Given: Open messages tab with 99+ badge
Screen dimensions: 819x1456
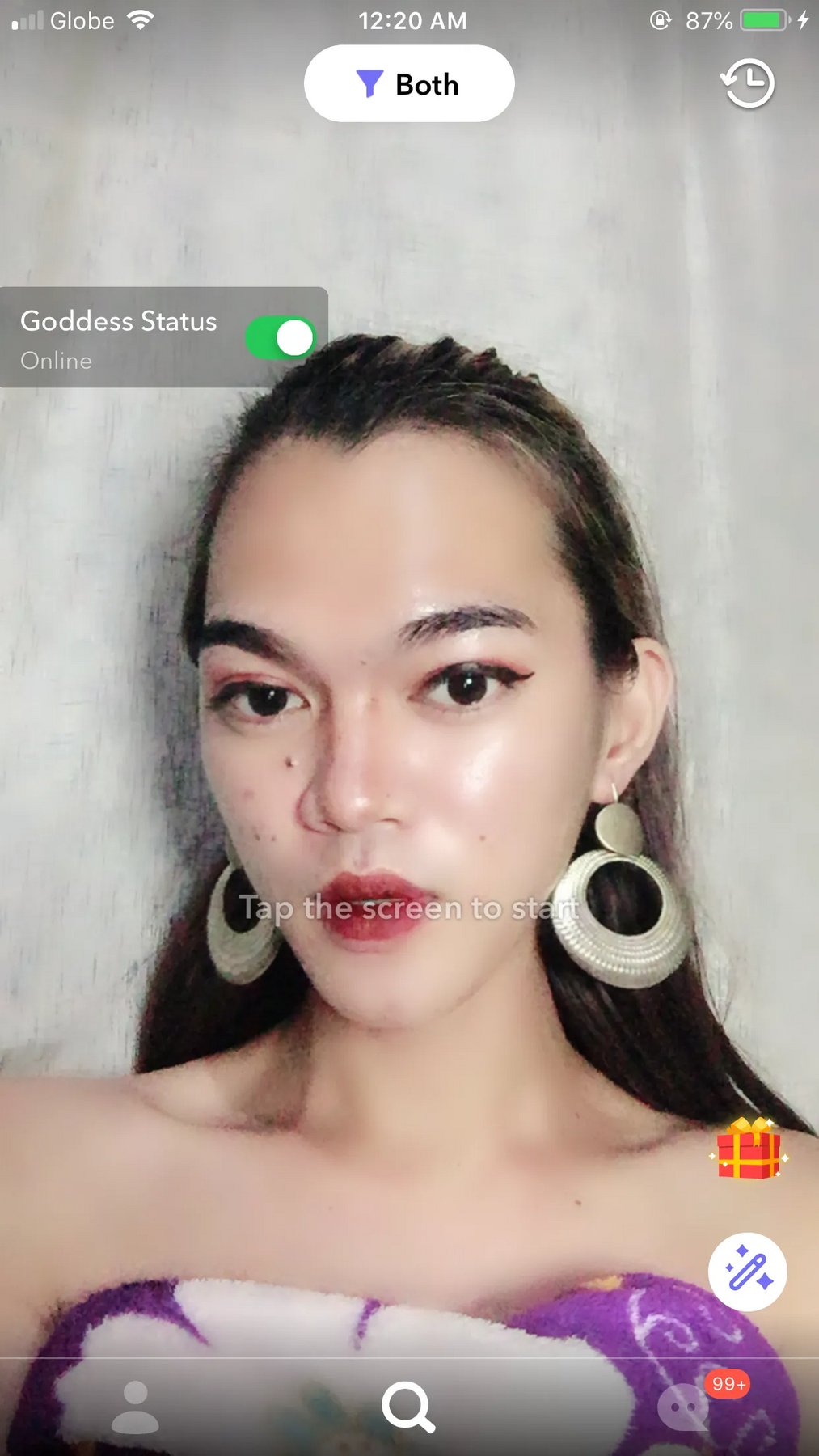Looking at the screenshot, I should pyautogui.click(x=684, y=1407).
